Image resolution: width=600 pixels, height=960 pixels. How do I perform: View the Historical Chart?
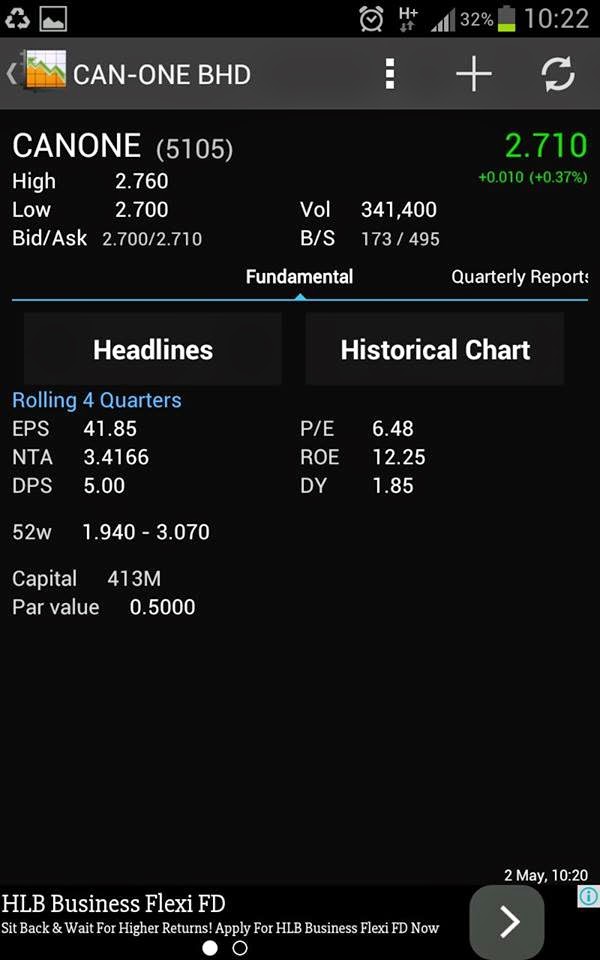coord(435,350)
